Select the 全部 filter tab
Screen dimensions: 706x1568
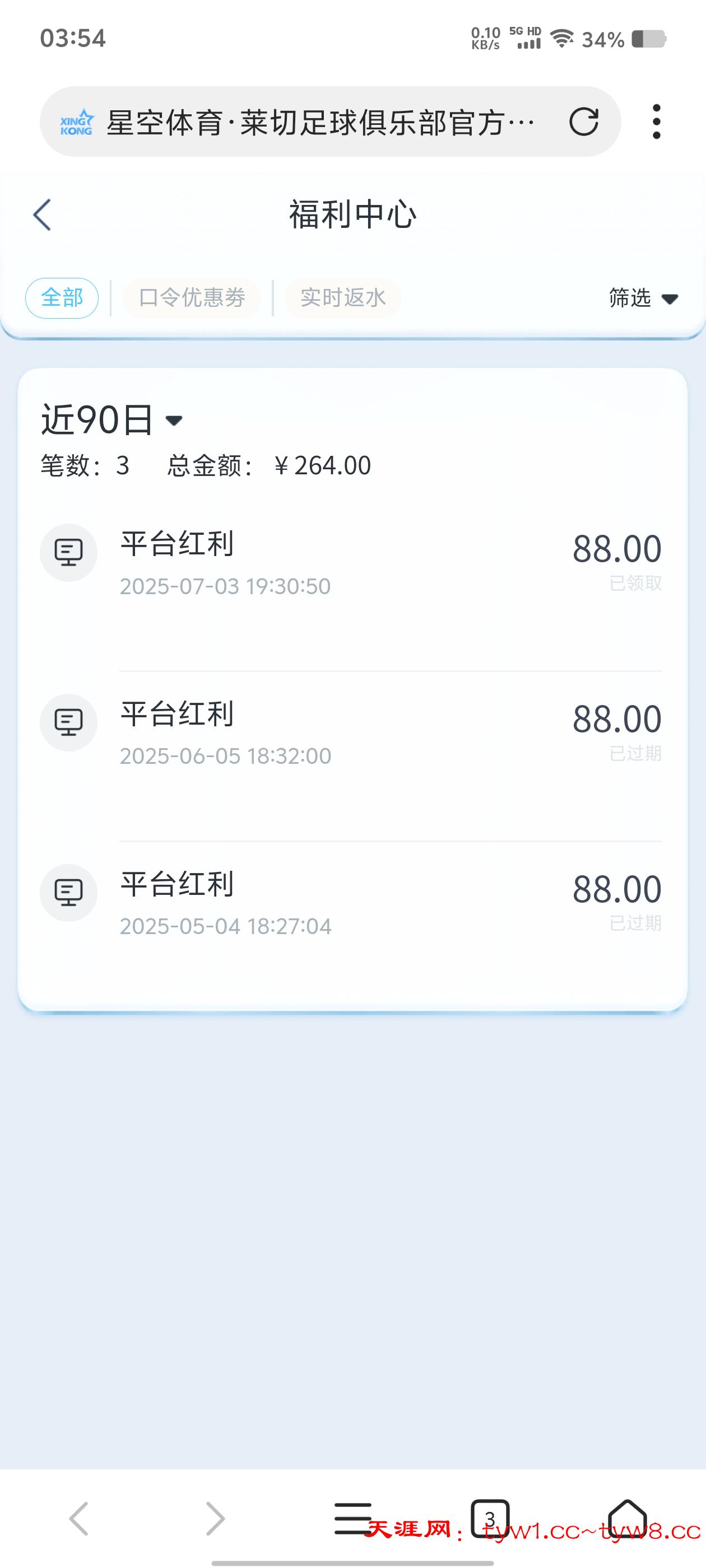pyautogui.click(x=62, y=298)
